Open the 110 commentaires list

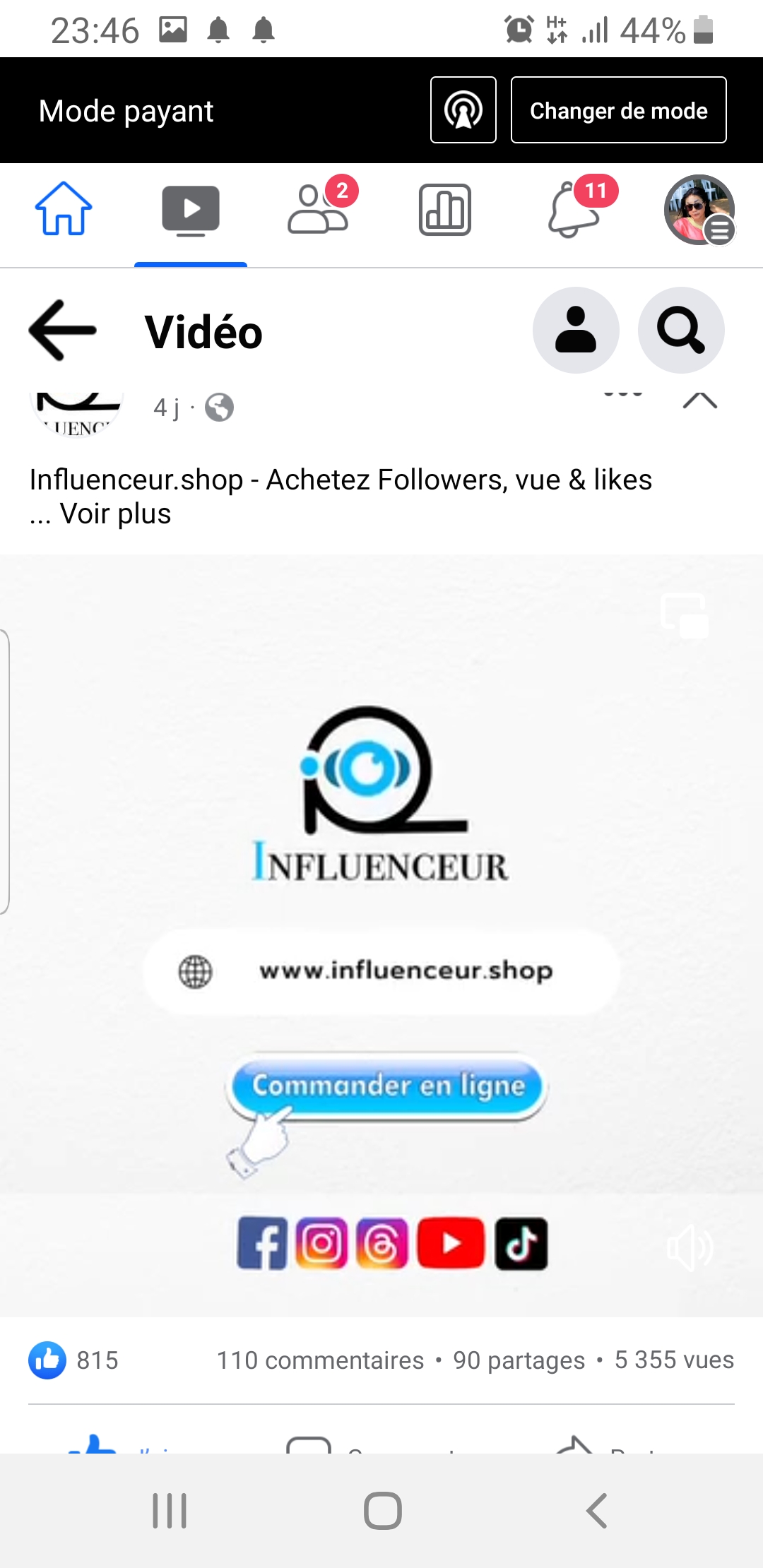pyautogui.click(x=320, y=1360)
